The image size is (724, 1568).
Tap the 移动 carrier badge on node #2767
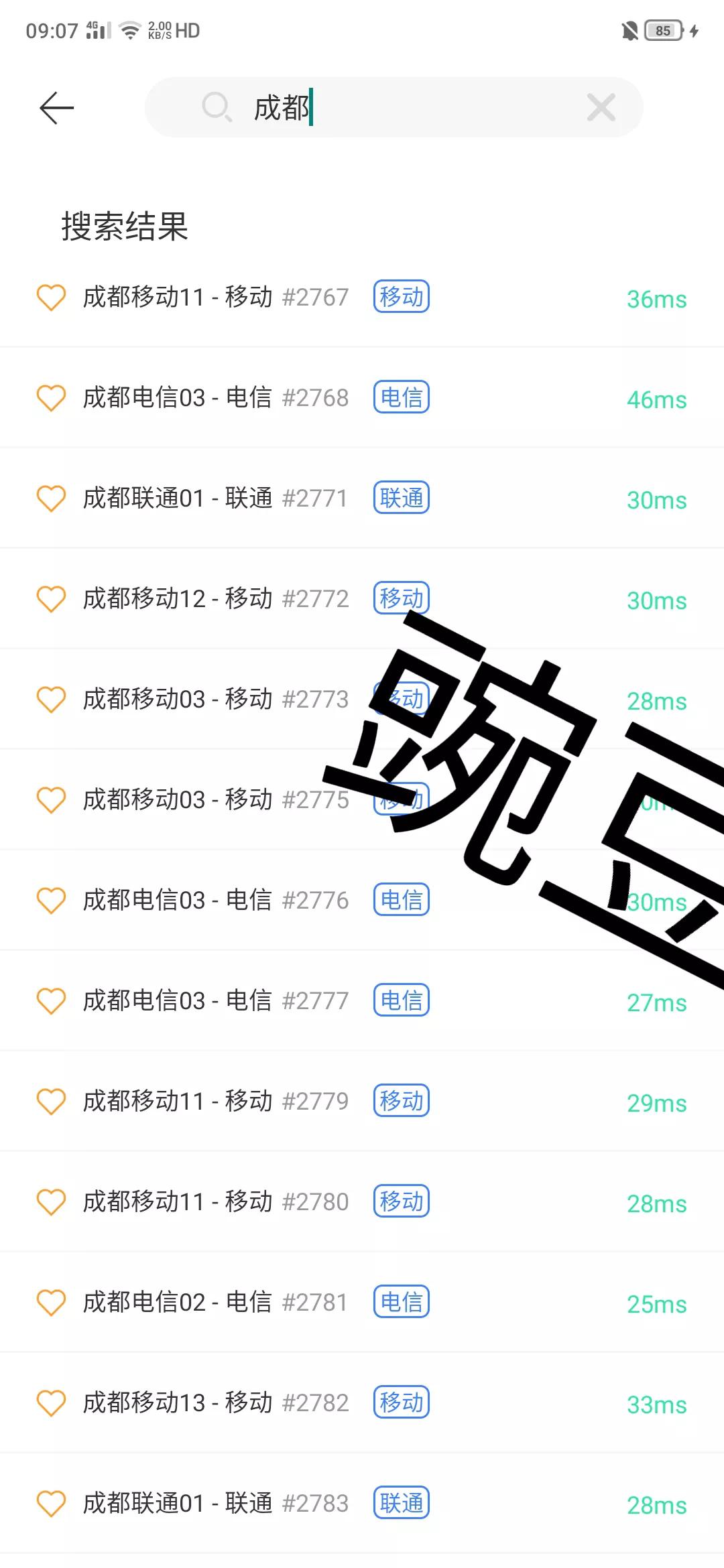(400, 296)
